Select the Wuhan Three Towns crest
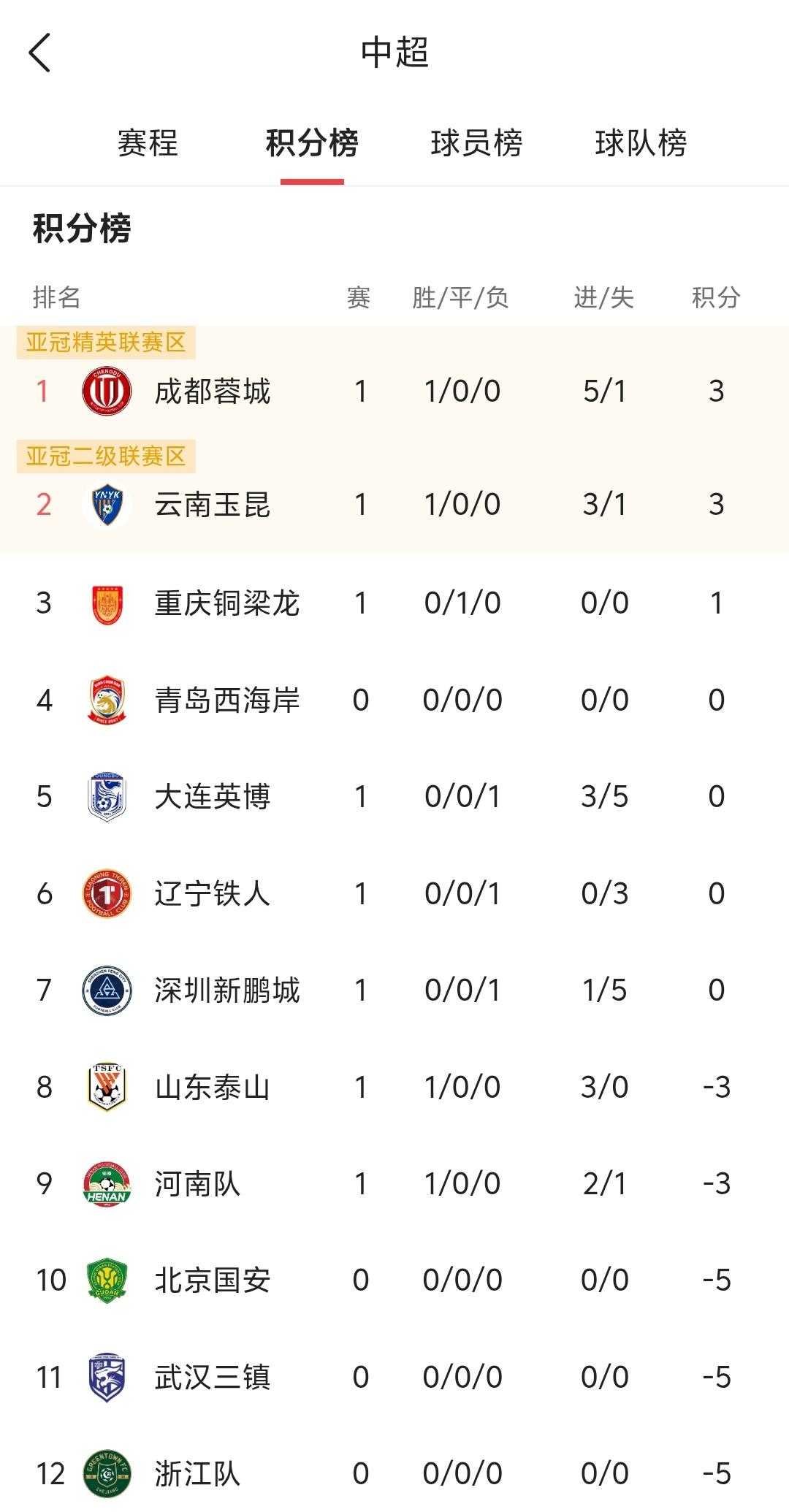 click(x=107, y=1378)
